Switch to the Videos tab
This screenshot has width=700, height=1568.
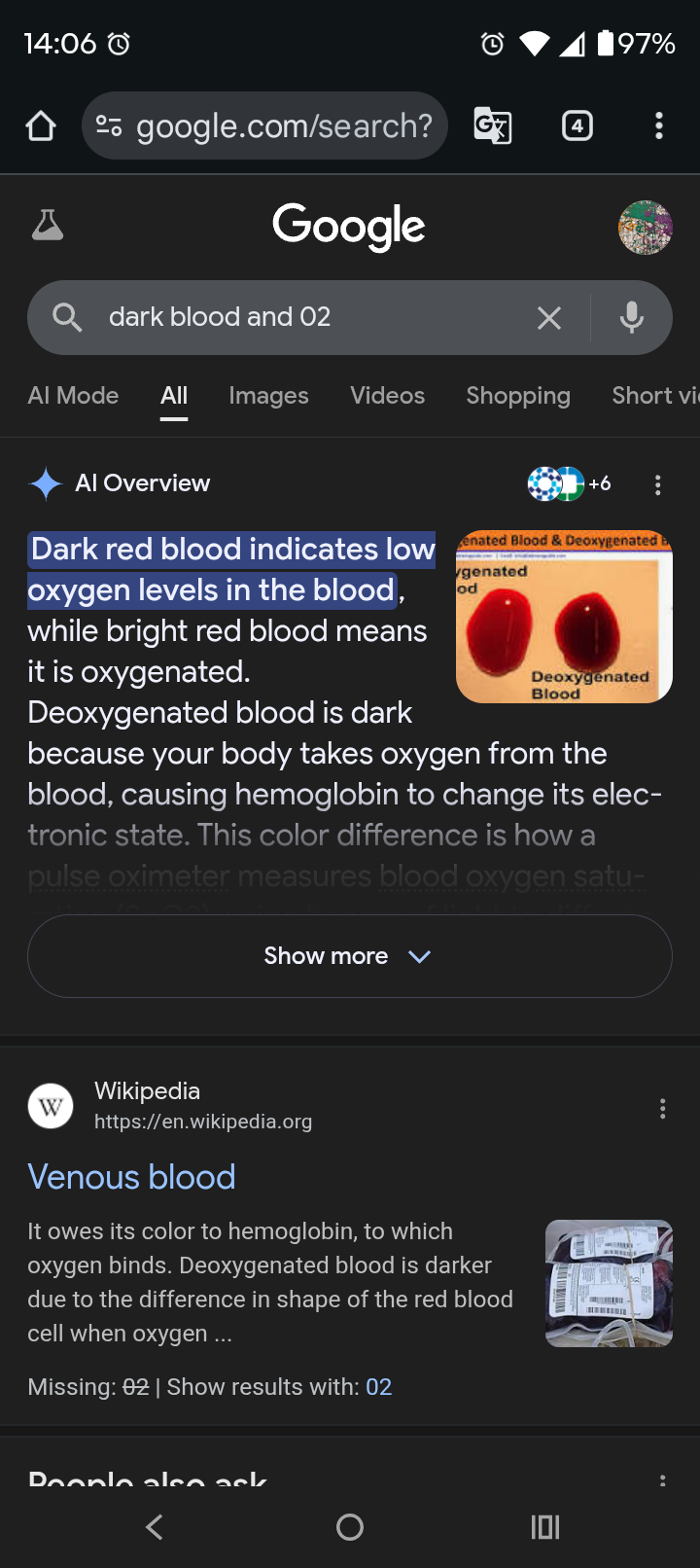(387, 396)
